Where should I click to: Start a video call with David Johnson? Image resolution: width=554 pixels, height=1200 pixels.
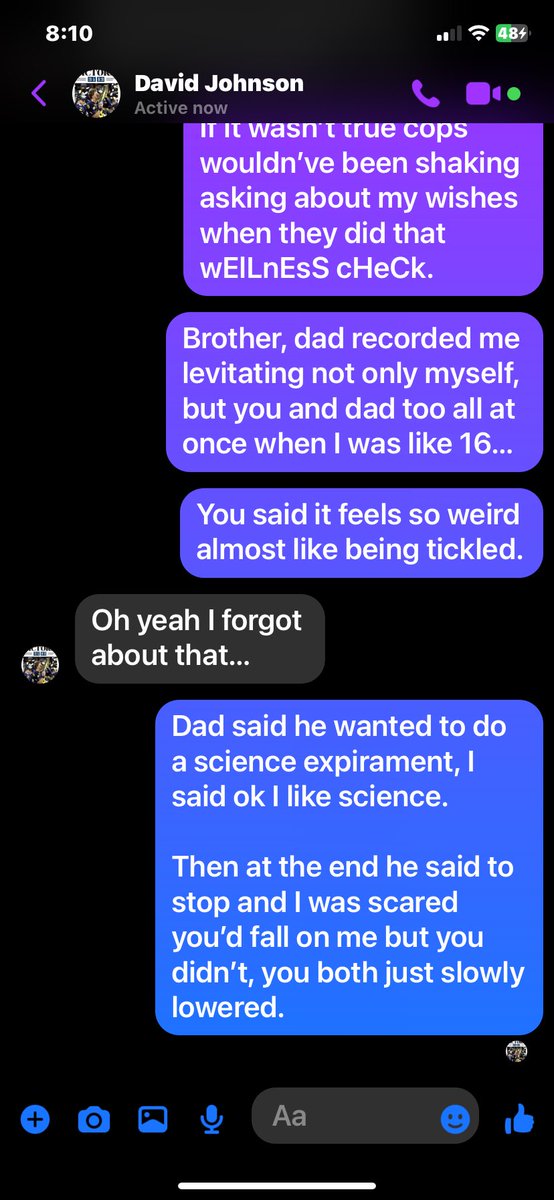(483, 94)
